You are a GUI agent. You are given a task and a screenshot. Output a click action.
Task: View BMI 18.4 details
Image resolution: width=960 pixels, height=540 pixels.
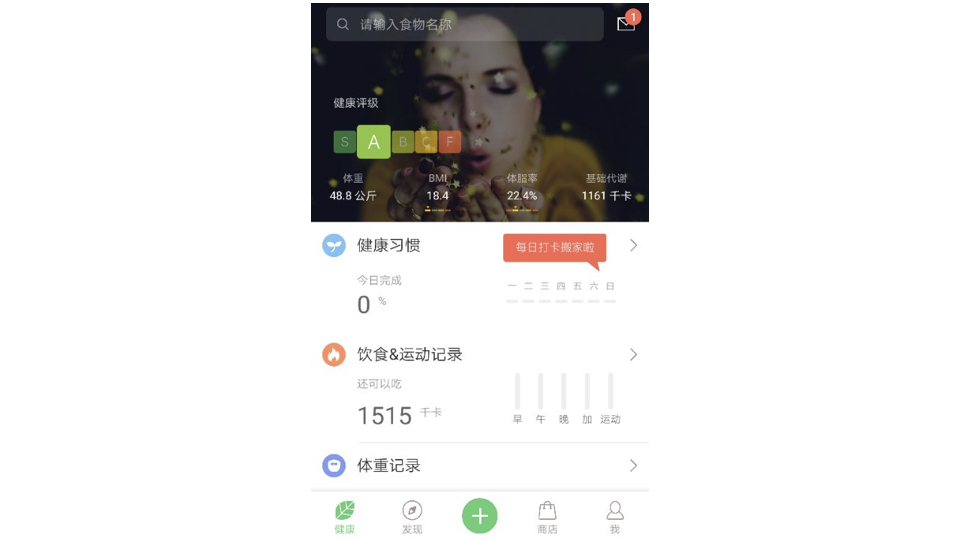pos(438,188)
